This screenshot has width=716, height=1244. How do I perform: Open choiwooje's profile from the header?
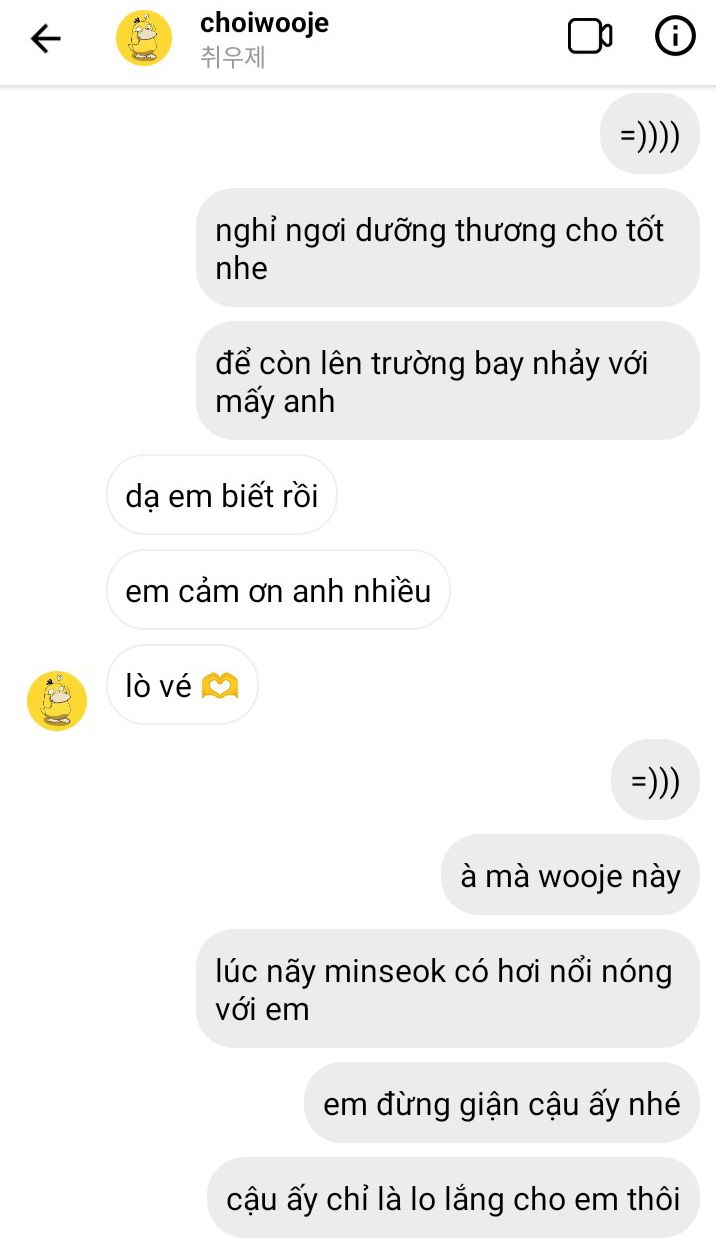264,24
